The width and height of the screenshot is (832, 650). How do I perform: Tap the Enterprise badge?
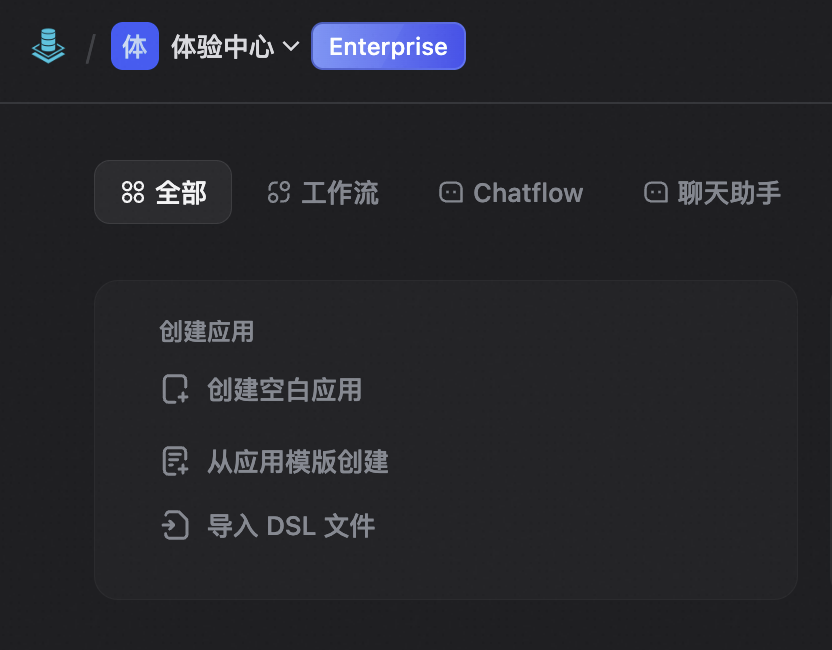click(x=388, y=47)
